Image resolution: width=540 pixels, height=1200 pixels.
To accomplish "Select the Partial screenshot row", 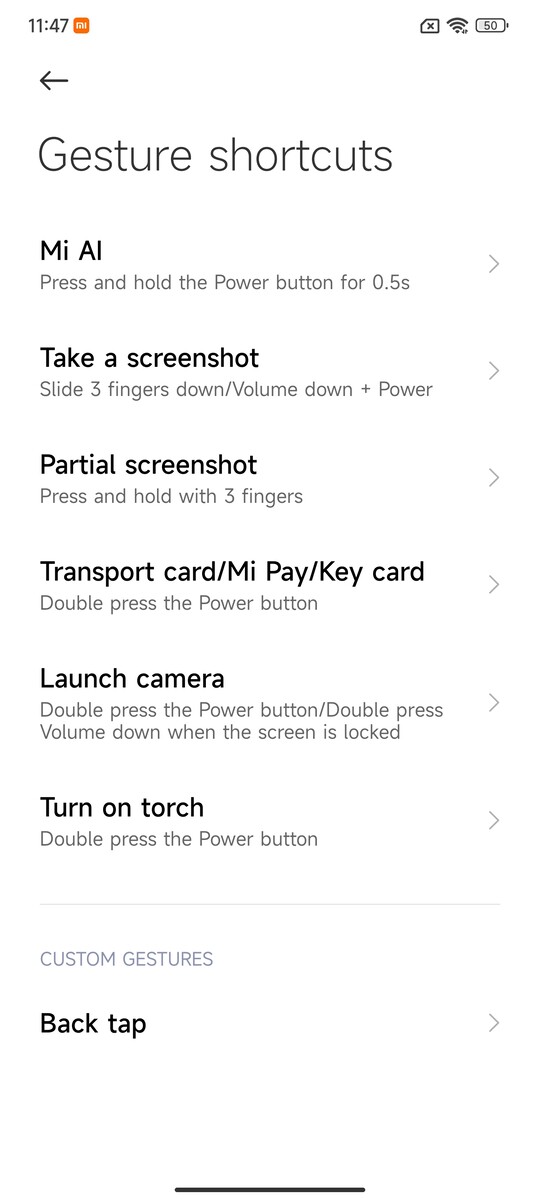I will coord(270,478).
